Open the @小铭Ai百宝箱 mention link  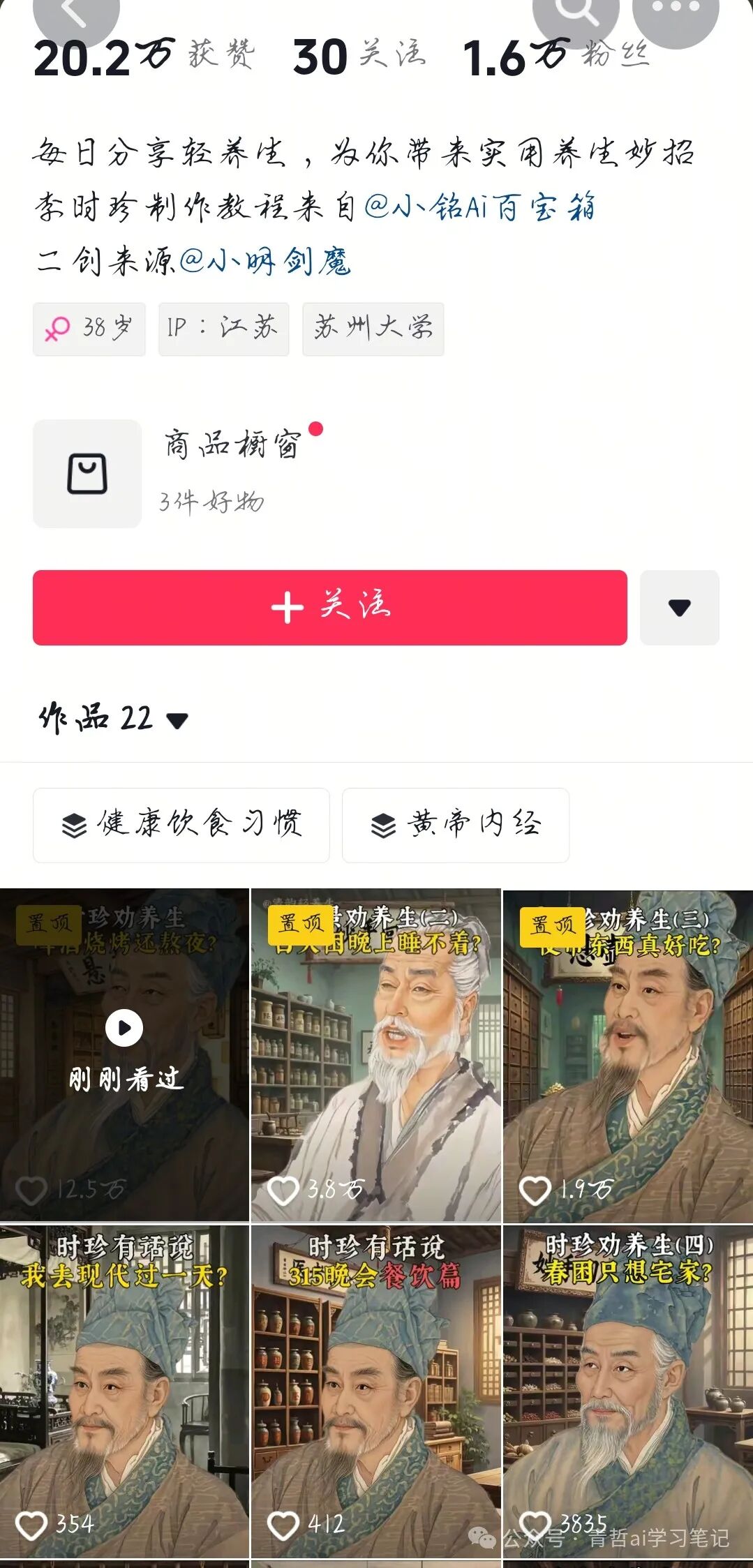coord(479,207)
